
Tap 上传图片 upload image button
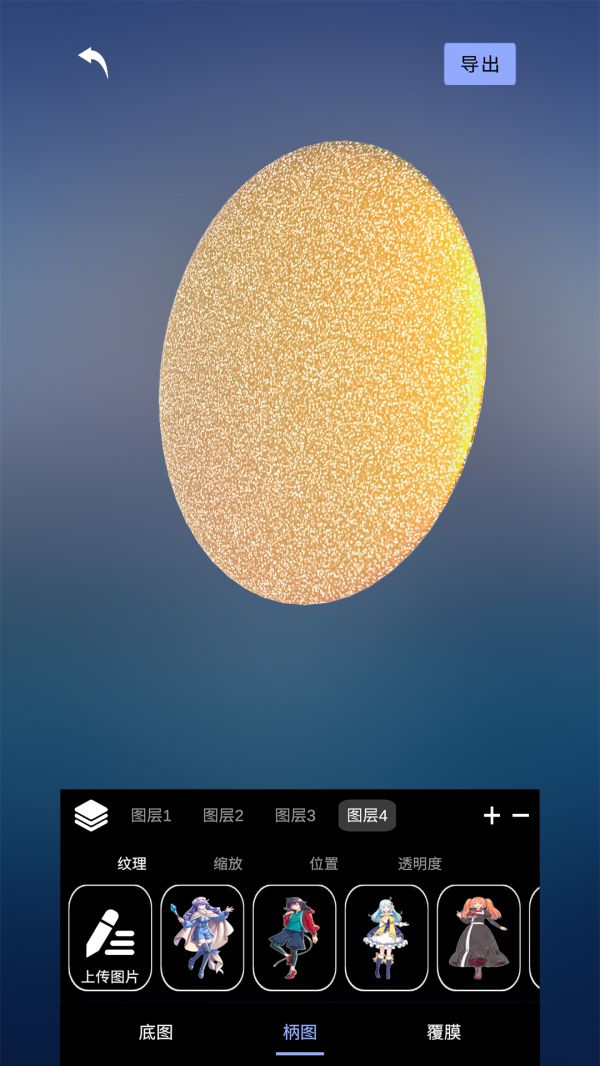coord(110,938)
